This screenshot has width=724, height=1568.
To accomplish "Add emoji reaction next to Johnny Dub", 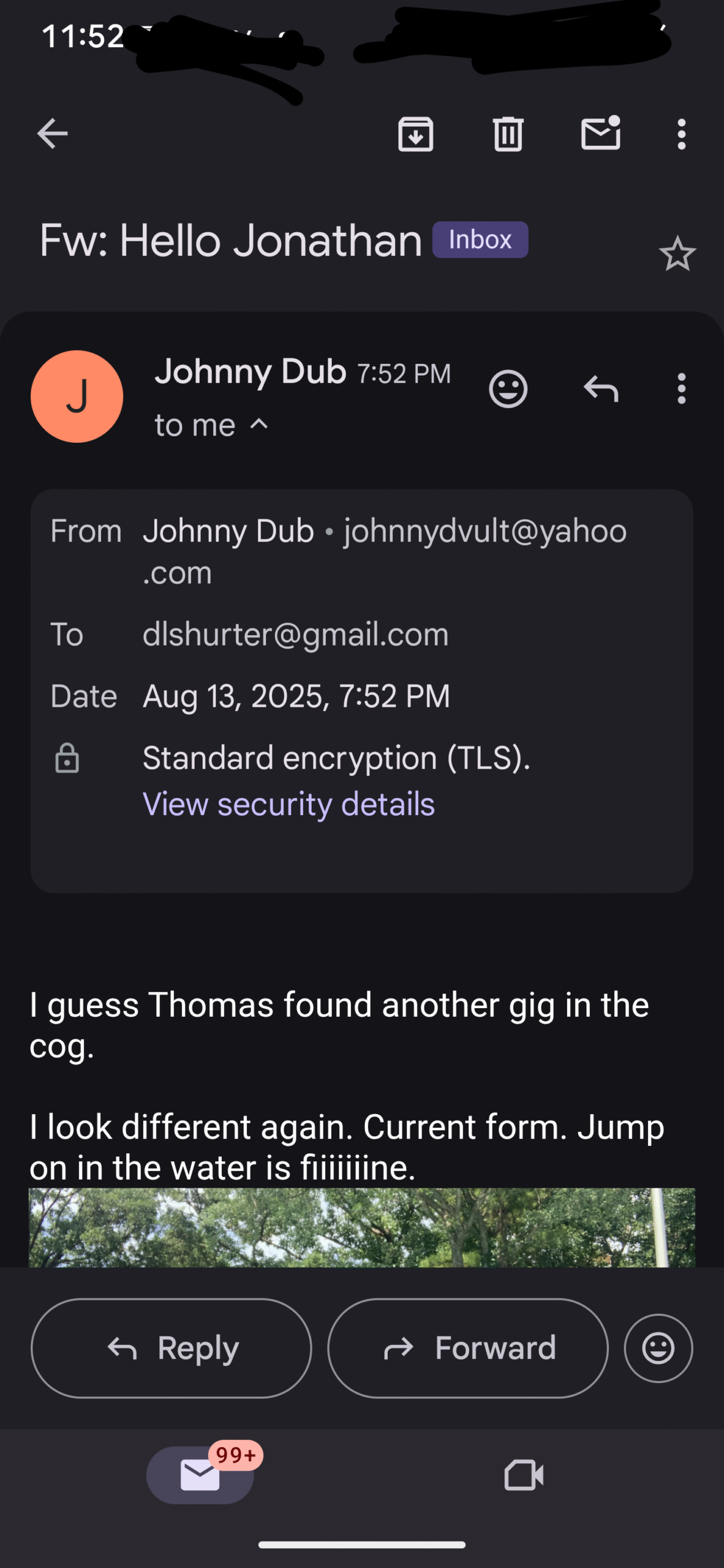I will click(508, 389).
